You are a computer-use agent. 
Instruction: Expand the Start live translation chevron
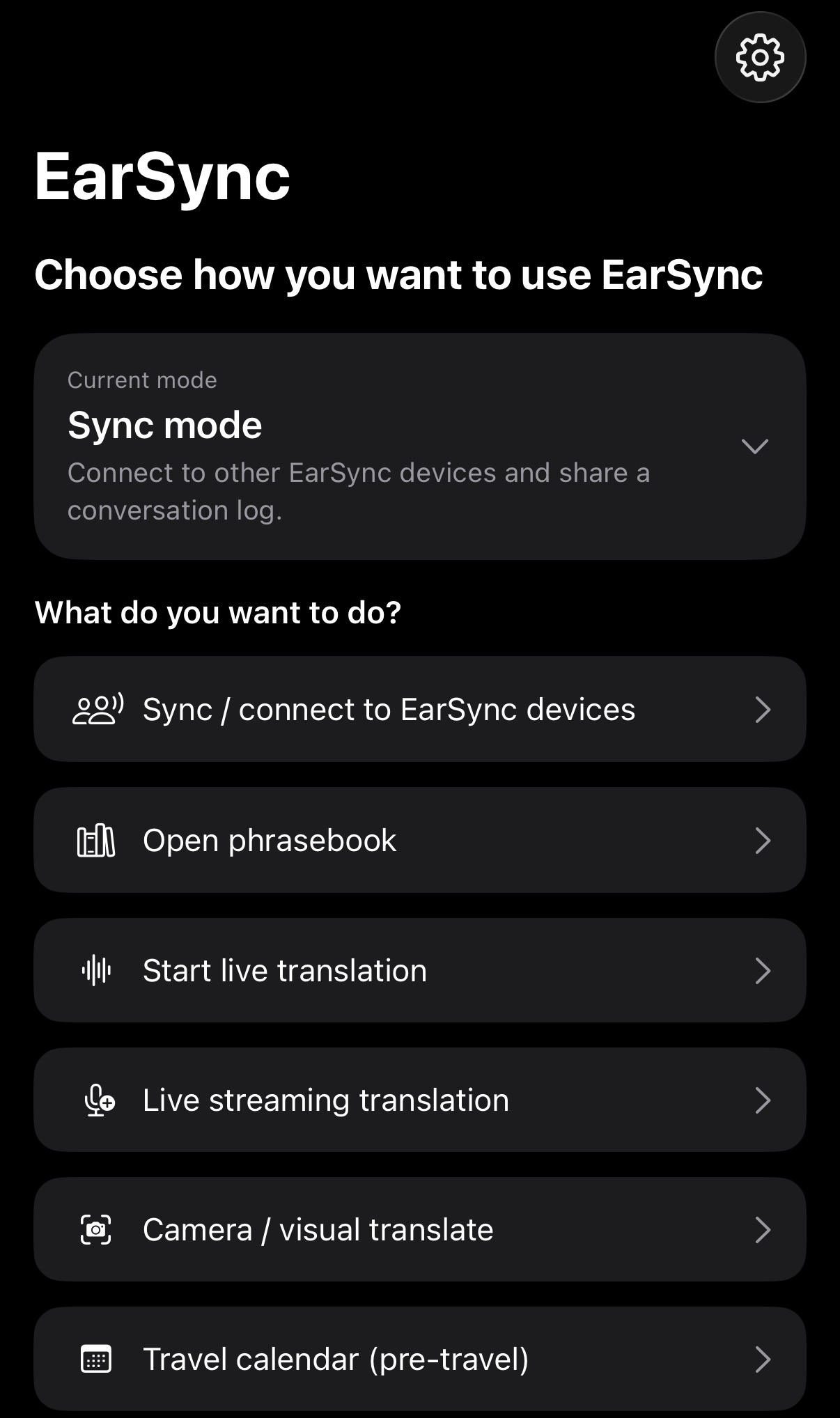pyautogui.click(x=763, y=969)
